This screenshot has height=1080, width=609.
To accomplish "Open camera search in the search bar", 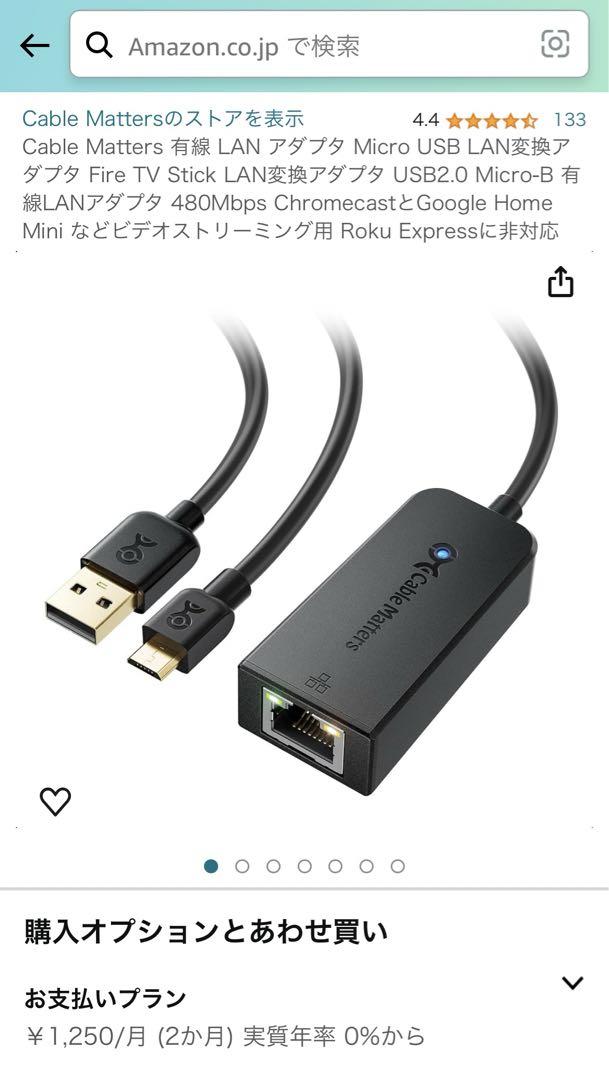I will (x=555, y=44).
